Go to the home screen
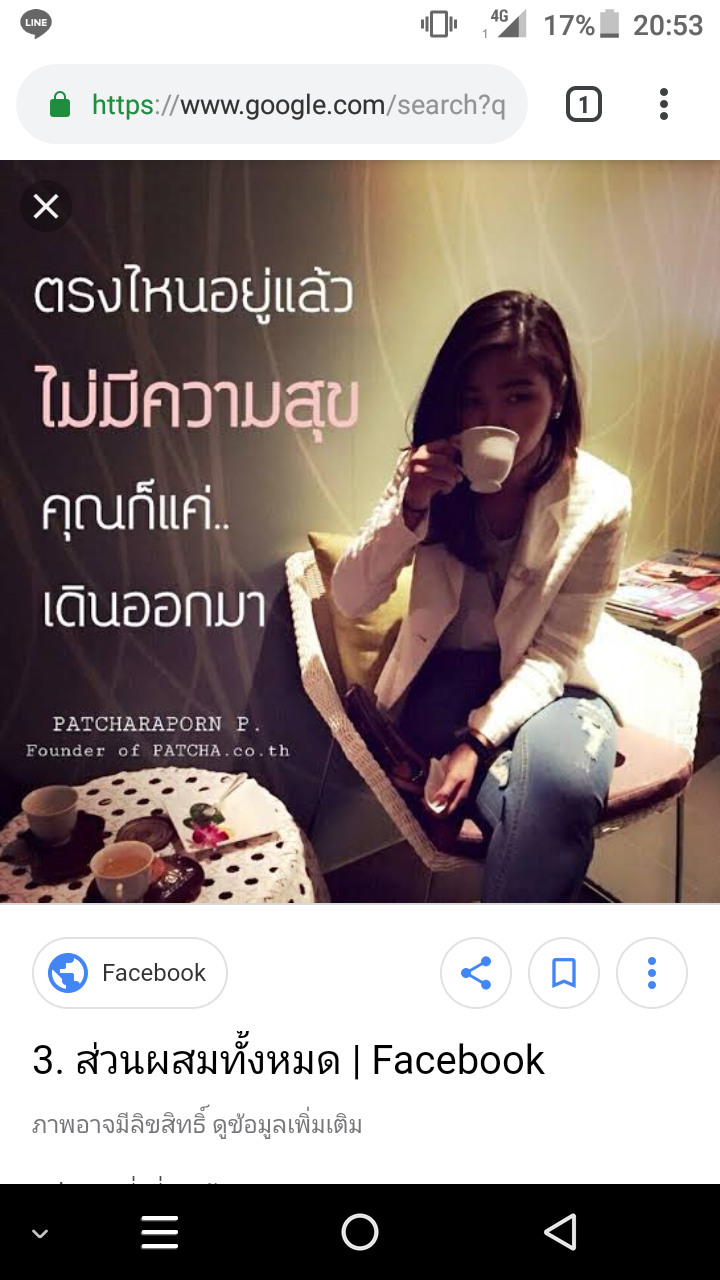Image resolution: width=720 pixels, height=1280 pixels. click(360, 1232)
